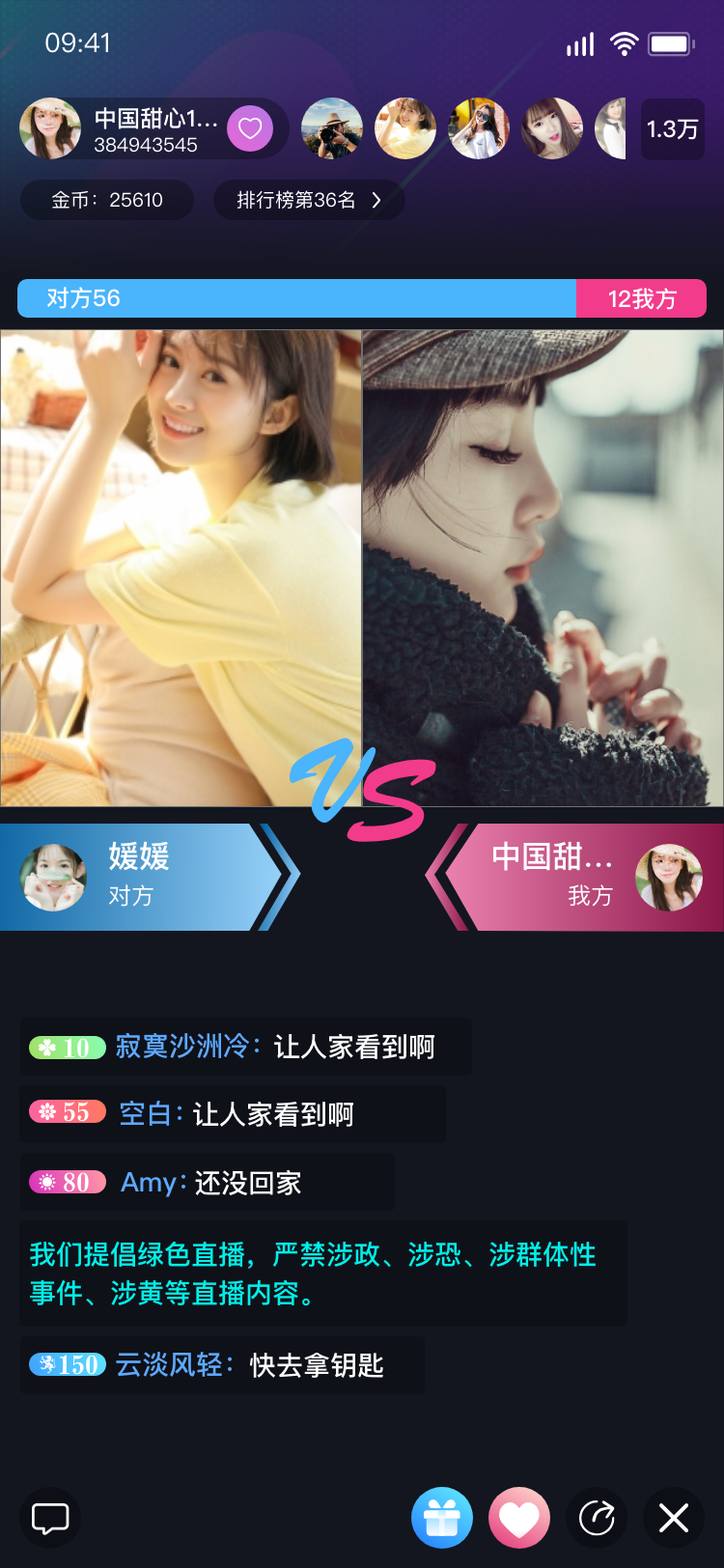Open the host's profile avatar at top
Image resolution: width=724 pixels, height=1568 pixels.
(50, 128)
